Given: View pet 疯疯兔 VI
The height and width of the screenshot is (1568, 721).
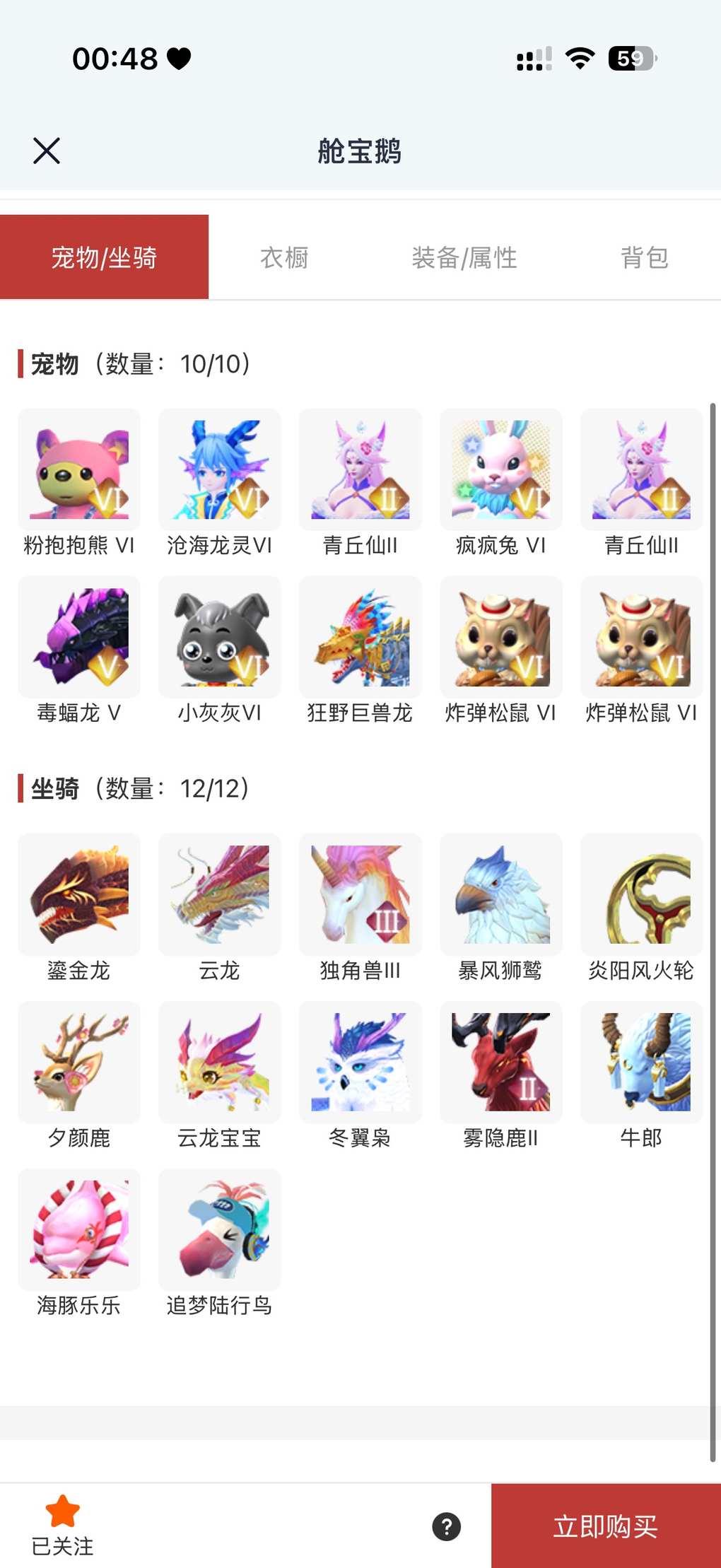Looking at the screenshot, I should point(501,470).
